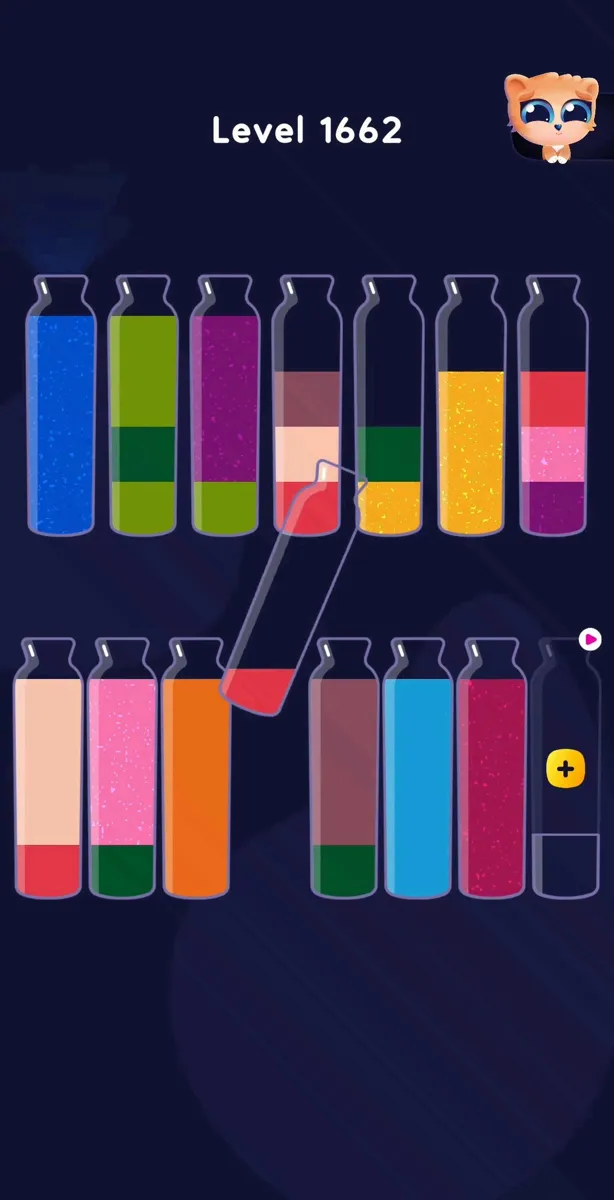
Task: Tap the pink bottle with dark-green bottom
Action: [122, 767]
